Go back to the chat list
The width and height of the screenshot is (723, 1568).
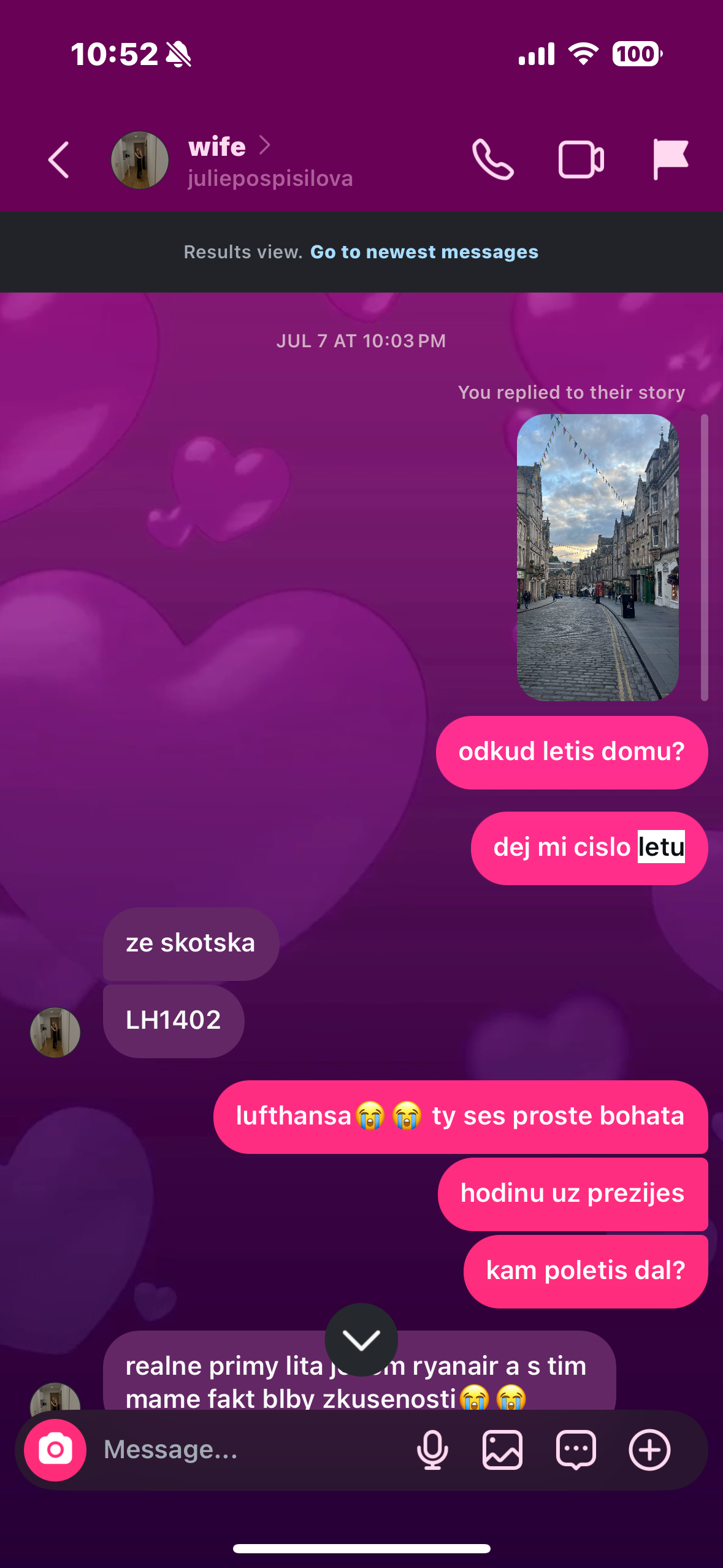pyautogui.click(x=59, y=160)
